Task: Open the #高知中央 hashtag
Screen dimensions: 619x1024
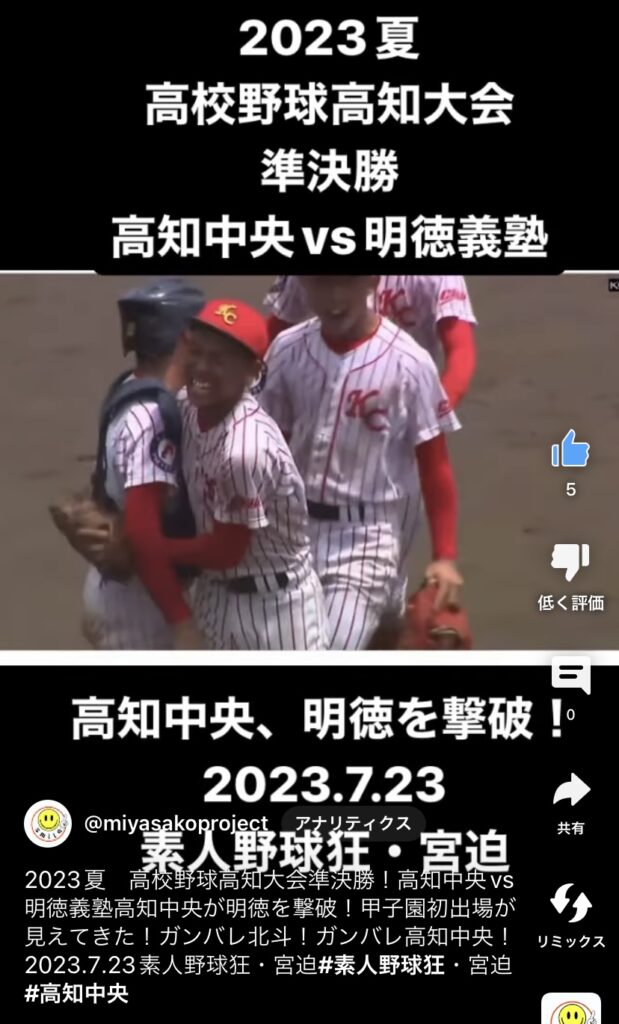Action: [x=77, y=993]
